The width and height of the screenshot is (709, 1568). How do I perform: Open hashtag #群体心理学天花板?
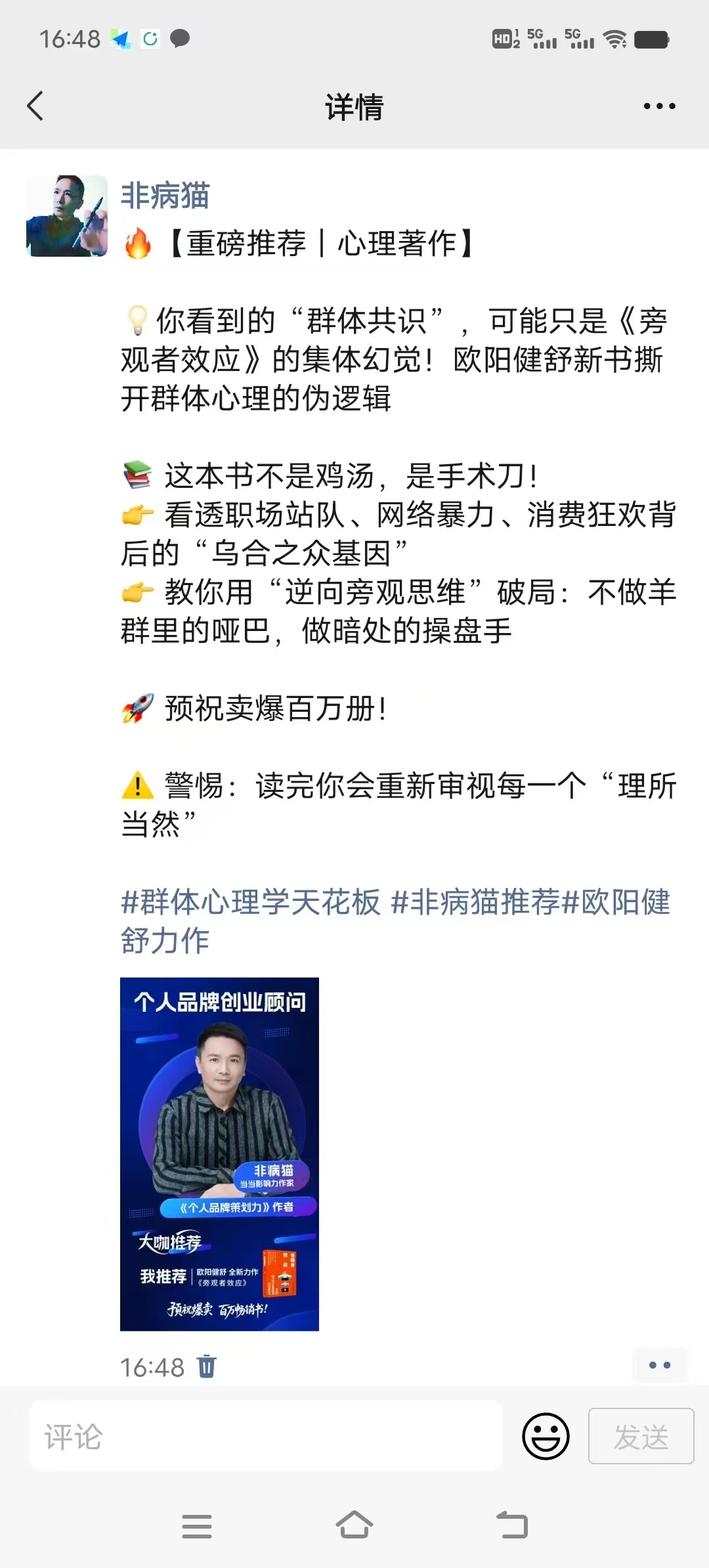coord(251,902)
